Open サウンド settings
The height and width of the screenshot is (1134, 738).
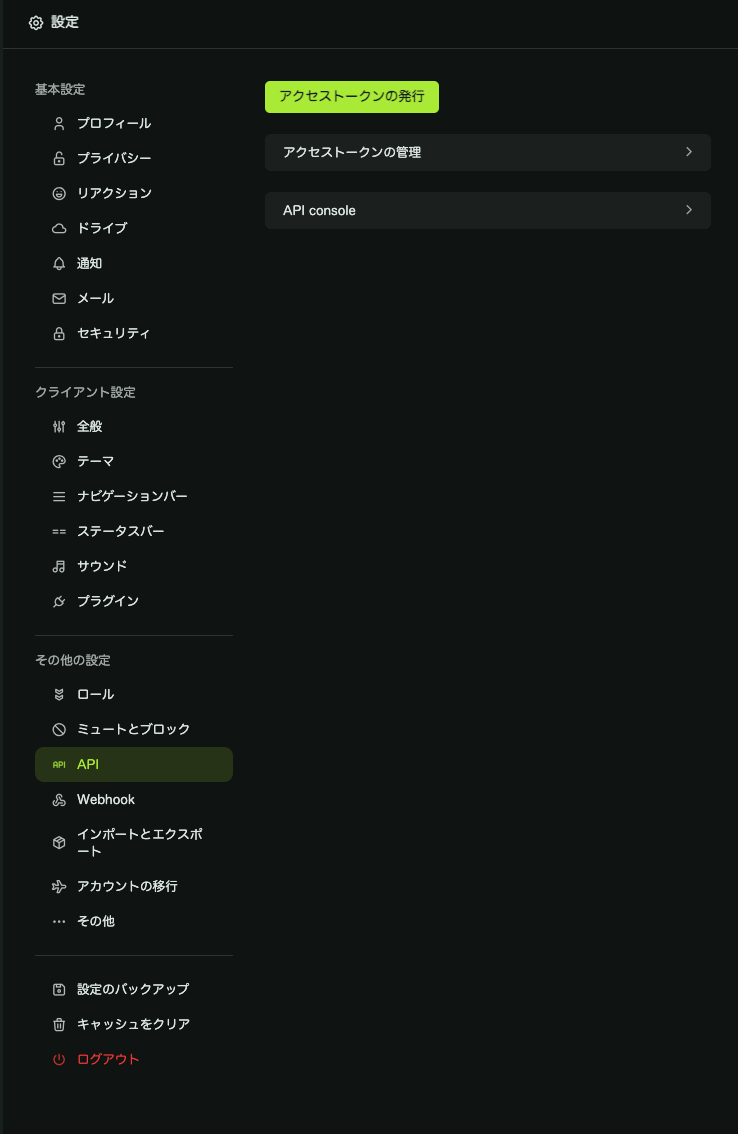coord(102,566)
